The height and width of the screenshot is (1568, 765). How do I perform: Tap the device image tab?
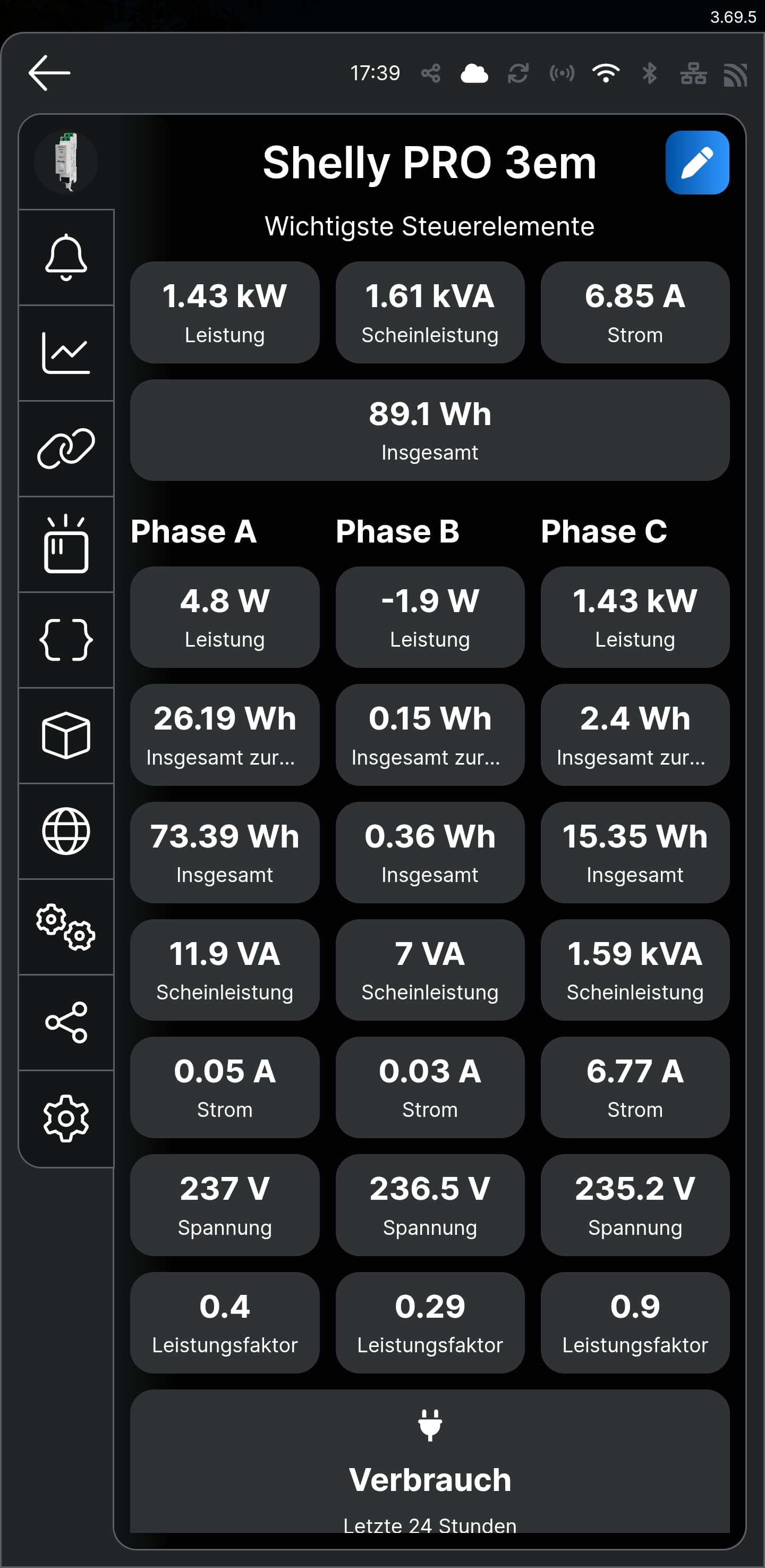(66, 162)
